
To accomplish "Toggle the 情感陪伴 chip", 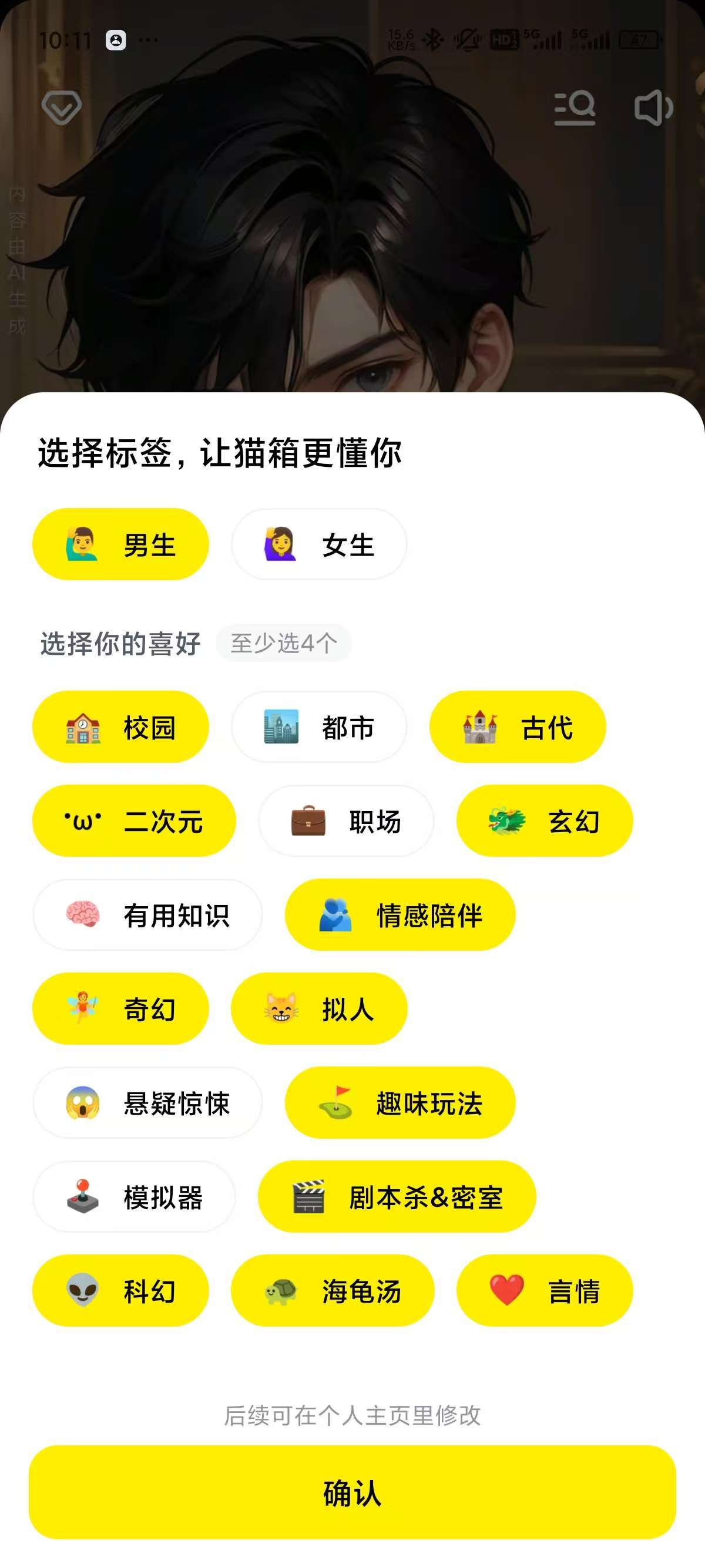I will tap(400, 915).
